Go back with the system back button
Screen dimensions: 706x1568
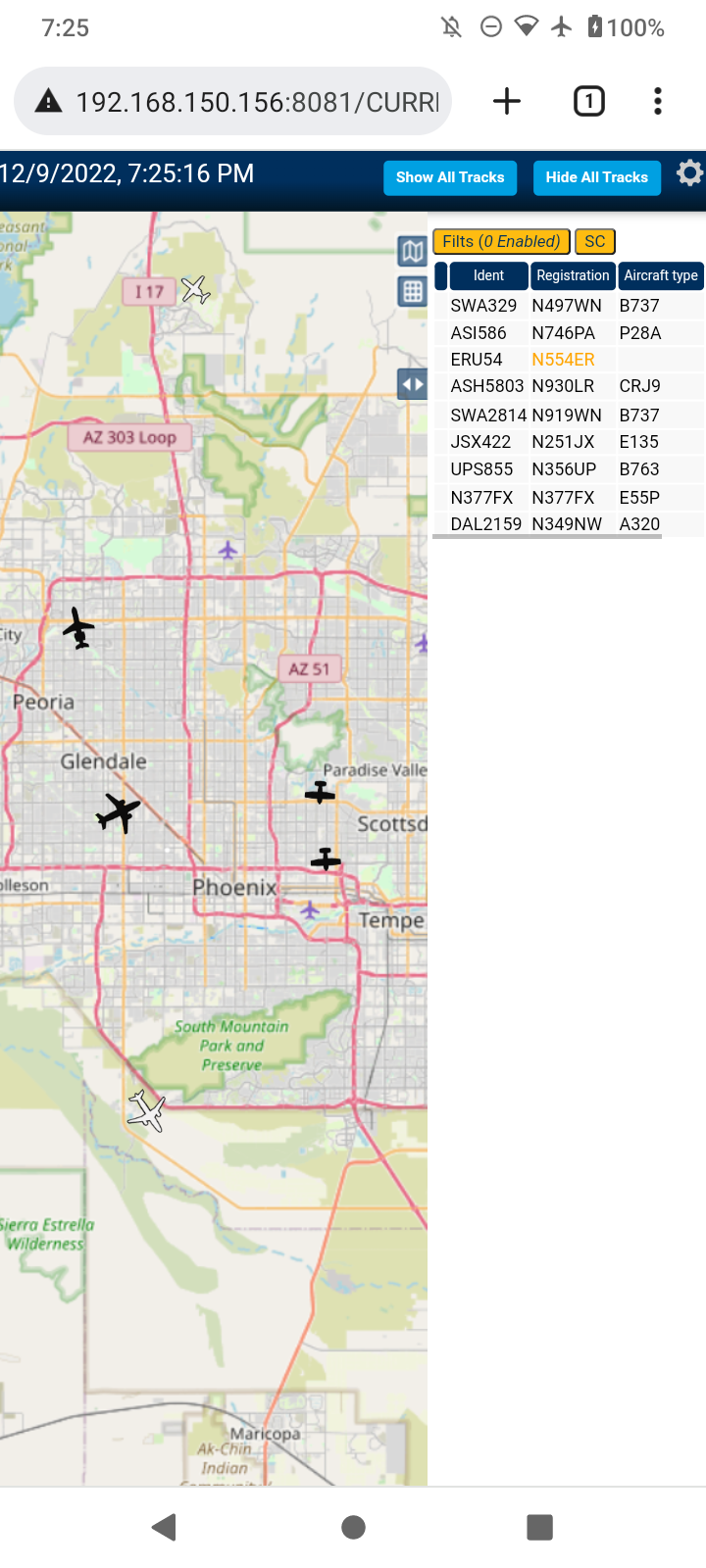tap(165, 1527)
